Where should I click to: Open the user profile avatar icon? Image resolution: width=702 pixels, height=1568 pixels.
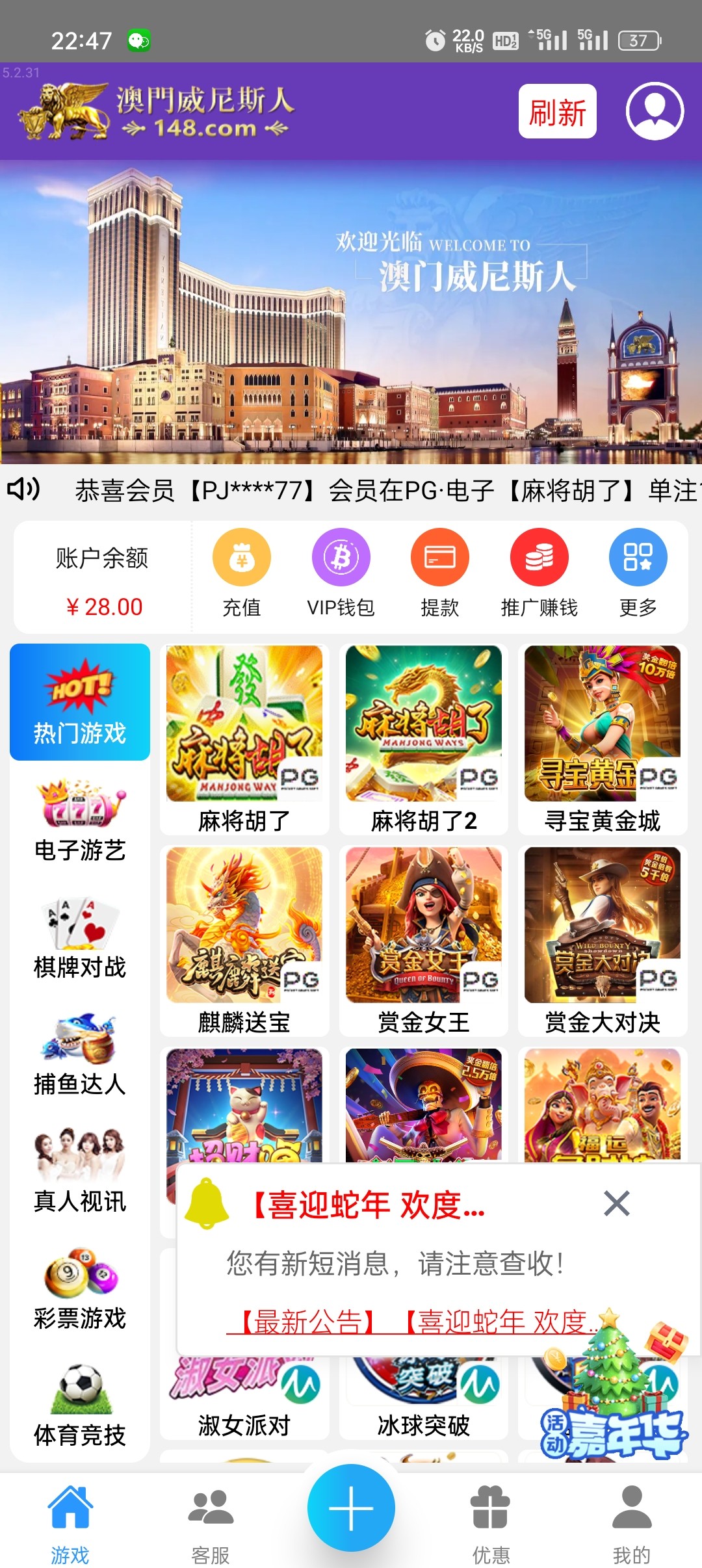(655, 111)
